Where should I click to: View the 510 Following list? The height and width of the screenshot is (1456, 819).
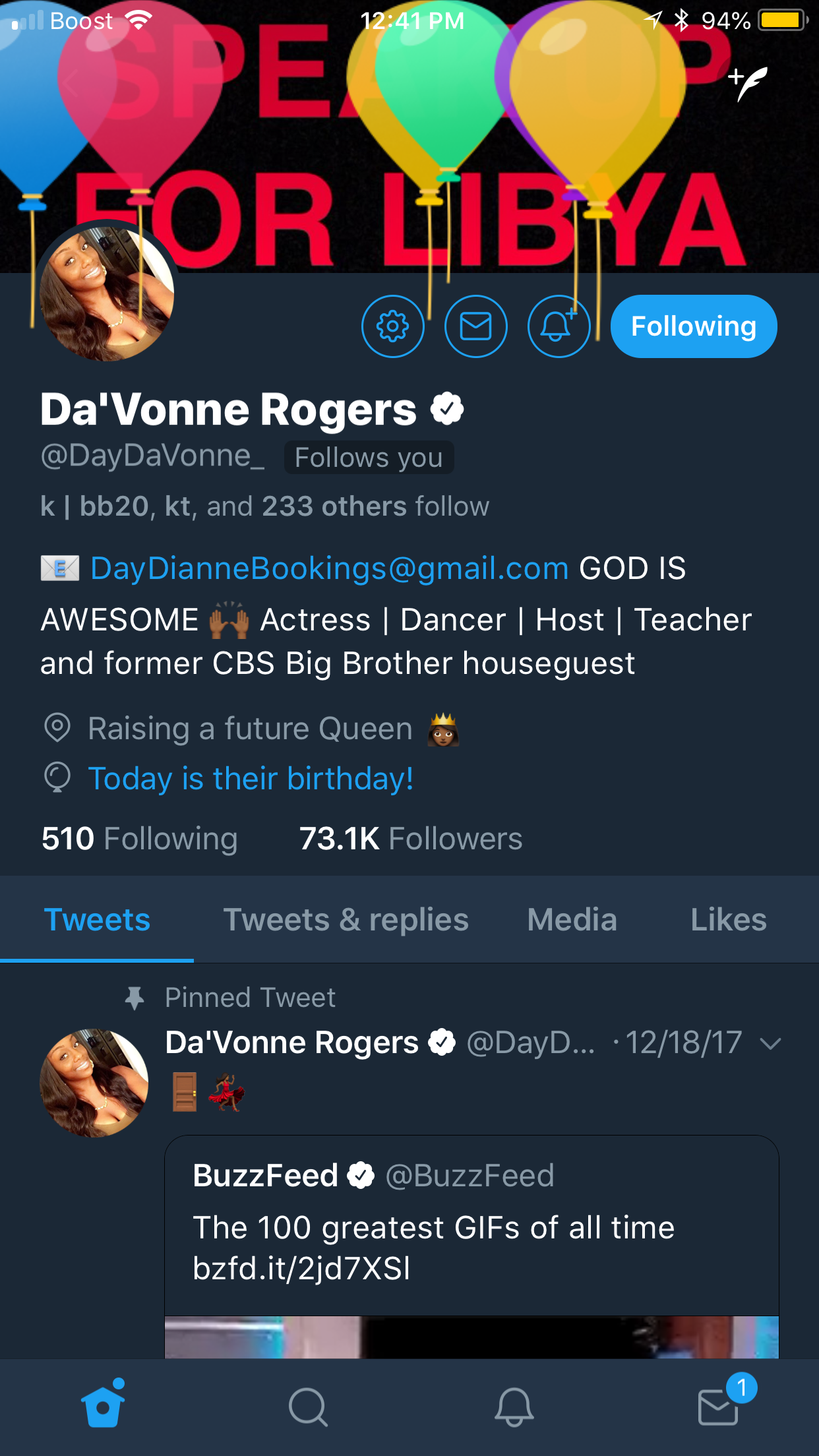(x=139, y=839)
